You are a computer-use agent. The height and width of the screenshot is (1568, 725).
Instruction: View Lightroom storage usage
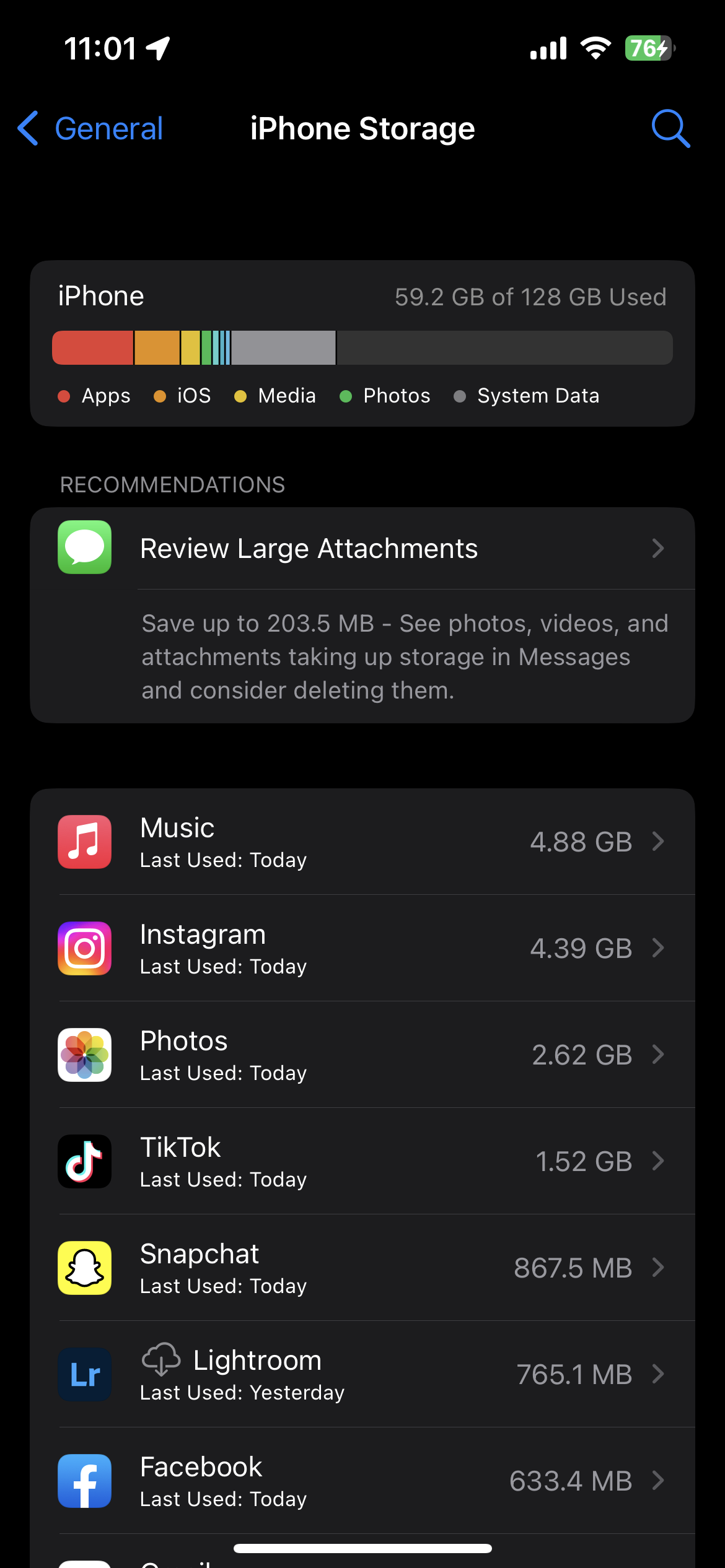(x=362, y=1375)
